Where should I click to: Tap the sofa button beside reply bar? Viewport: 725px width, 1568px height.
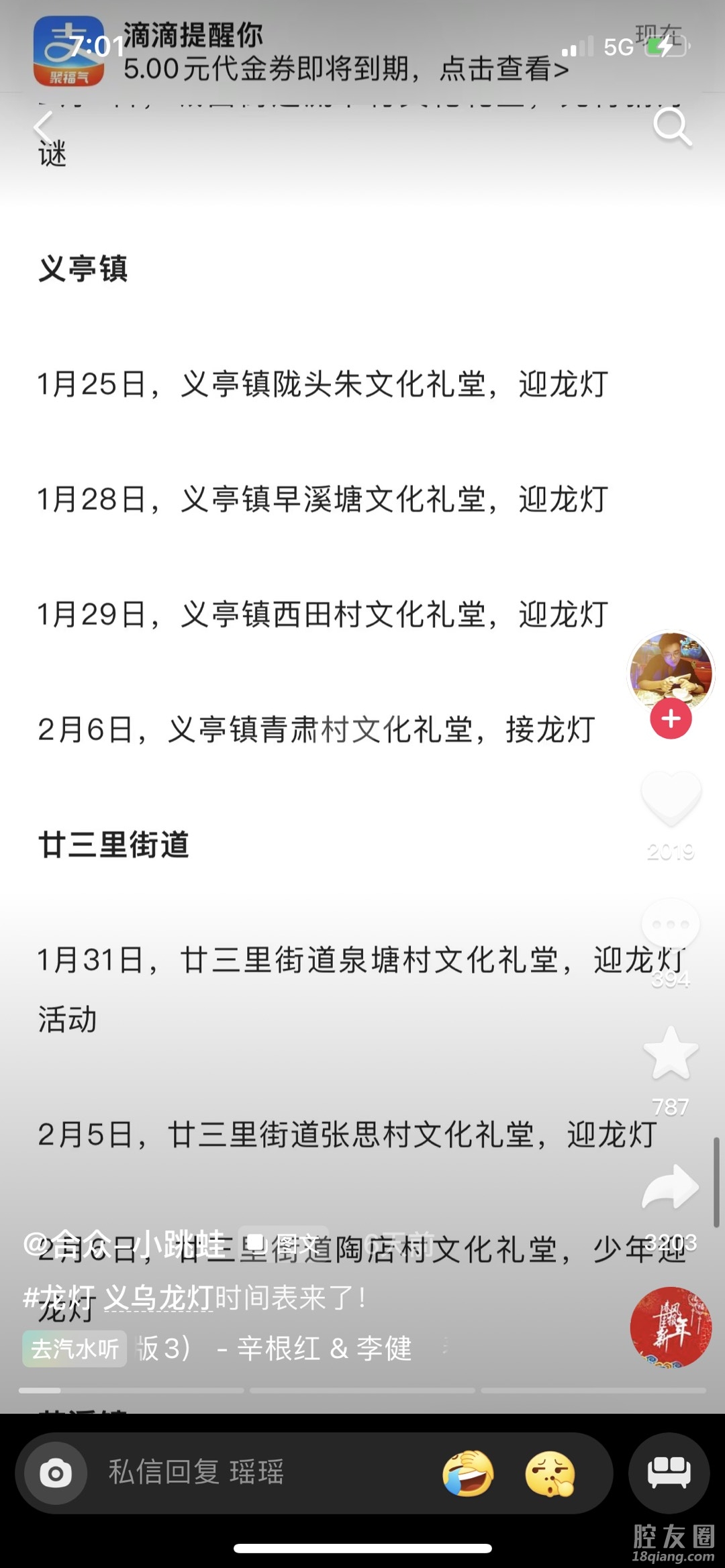click(x=669, y=1473)
